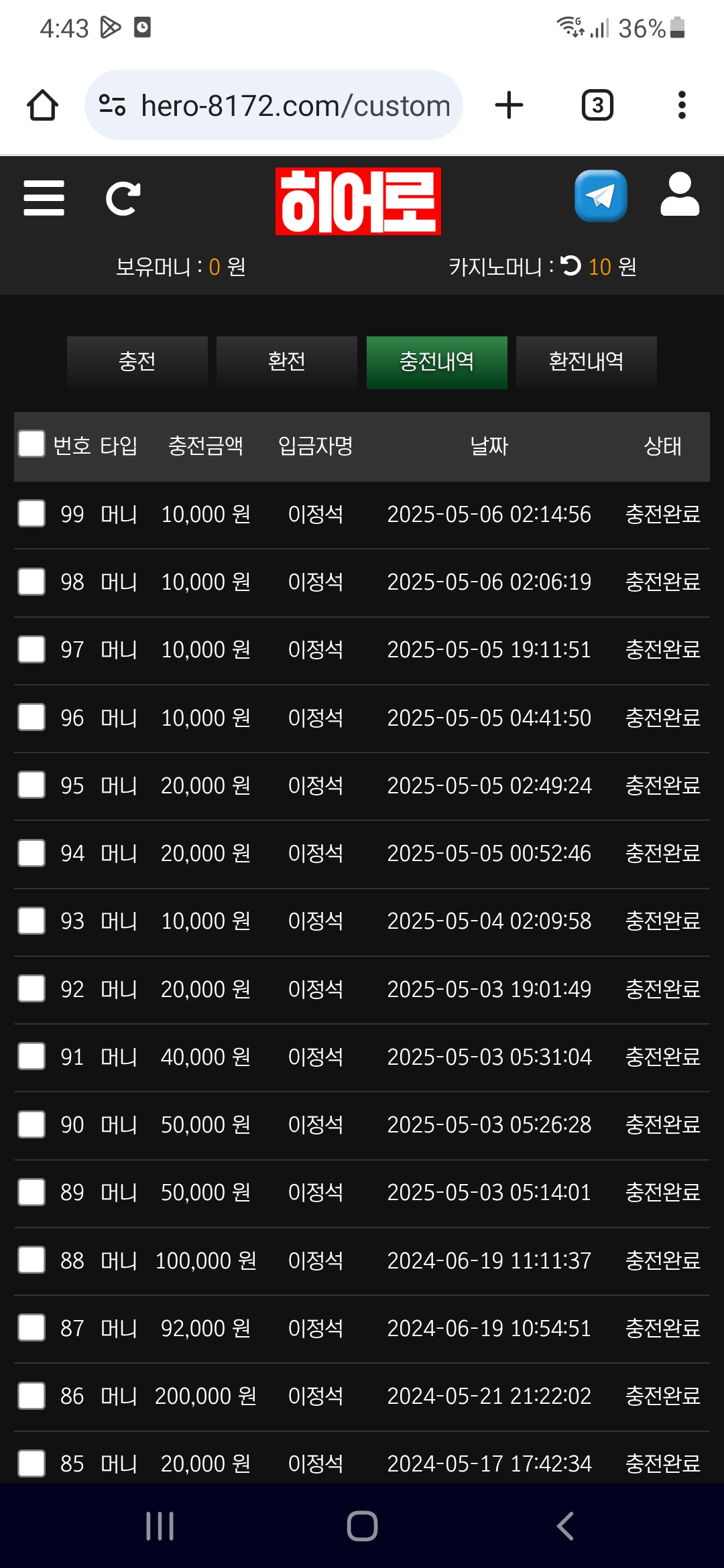
Task: Go back with system back button
Action: pyautogui.click(x=565, y=1526)
